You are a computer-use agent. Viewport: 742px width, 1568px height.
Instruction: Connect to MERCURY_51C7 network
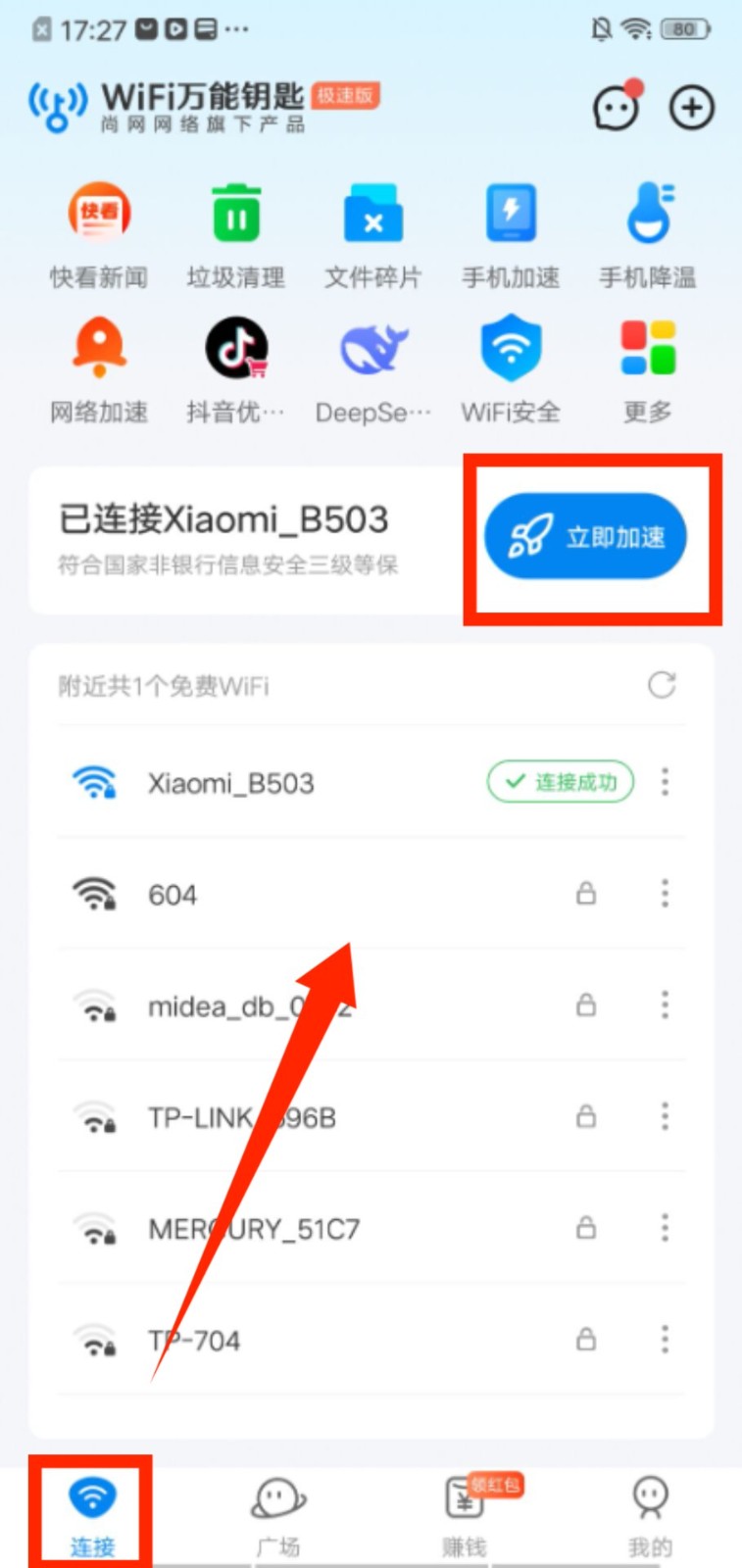click(294, 1228)
